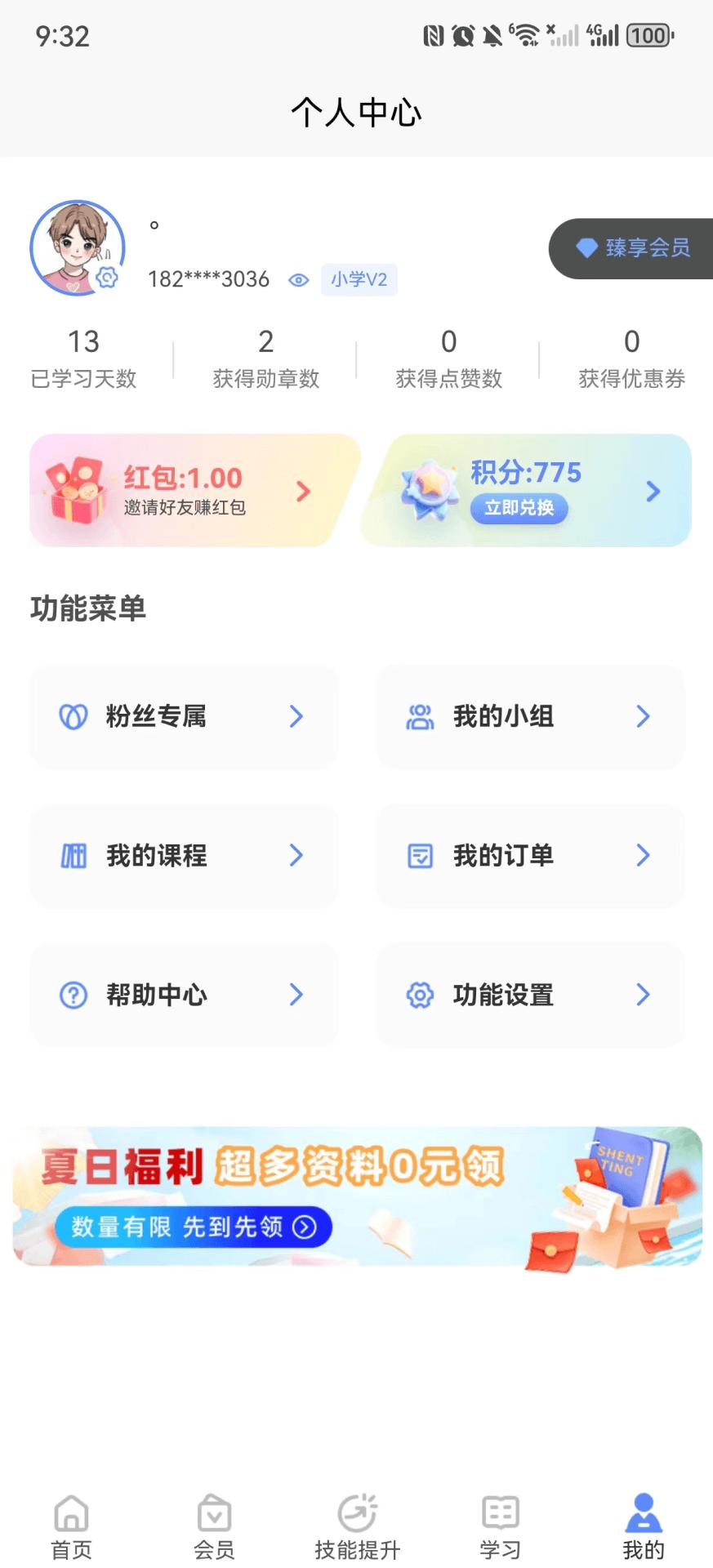Viewport: 713px width, 1568px height.
Task: Click the 小学V2 grade badge
Action: pos(359,280)
